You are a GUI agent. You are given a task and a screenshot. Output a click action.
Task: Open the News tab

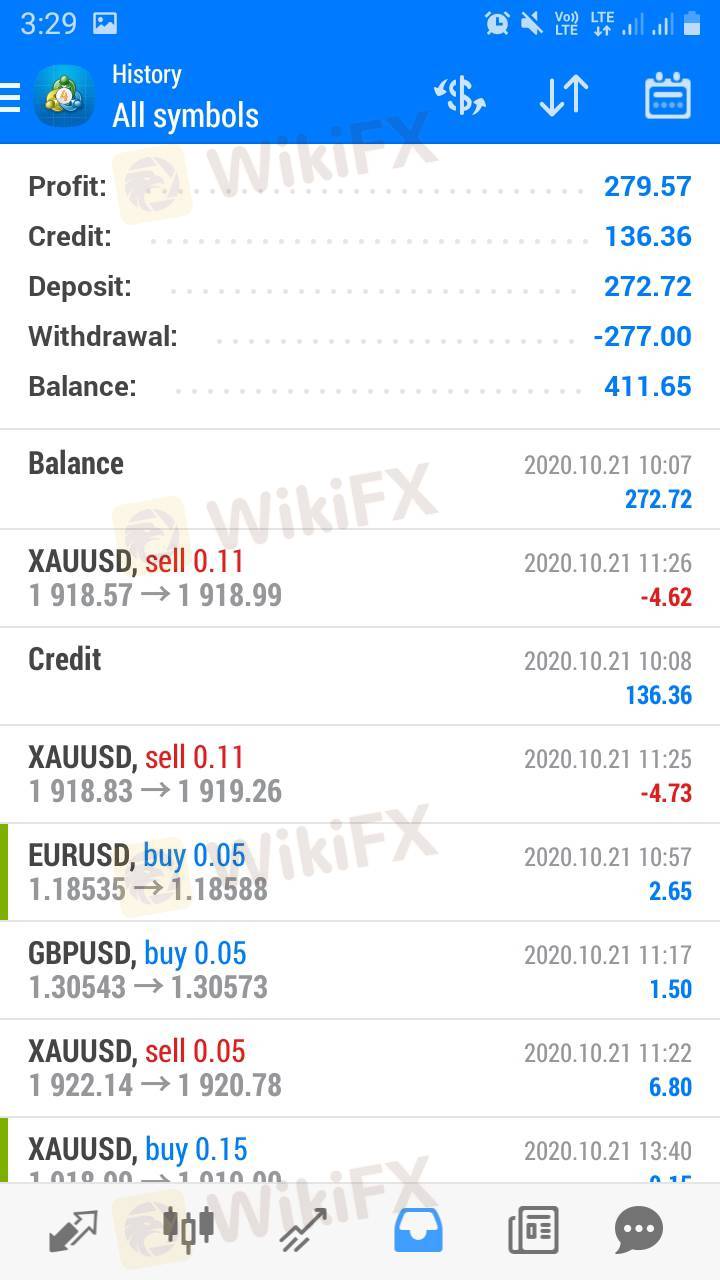tap(533, 1230)
